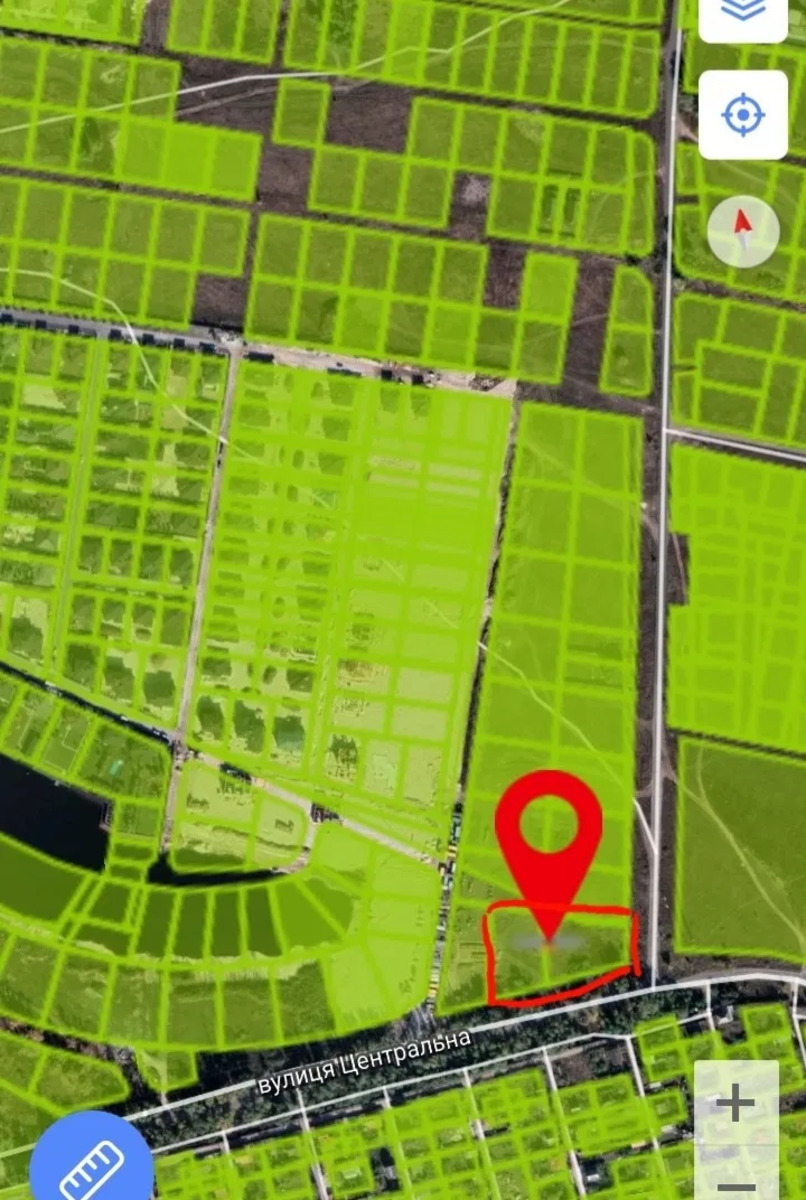
Task: Tap the compass to reset north
Action: click(x=742, y=231)
